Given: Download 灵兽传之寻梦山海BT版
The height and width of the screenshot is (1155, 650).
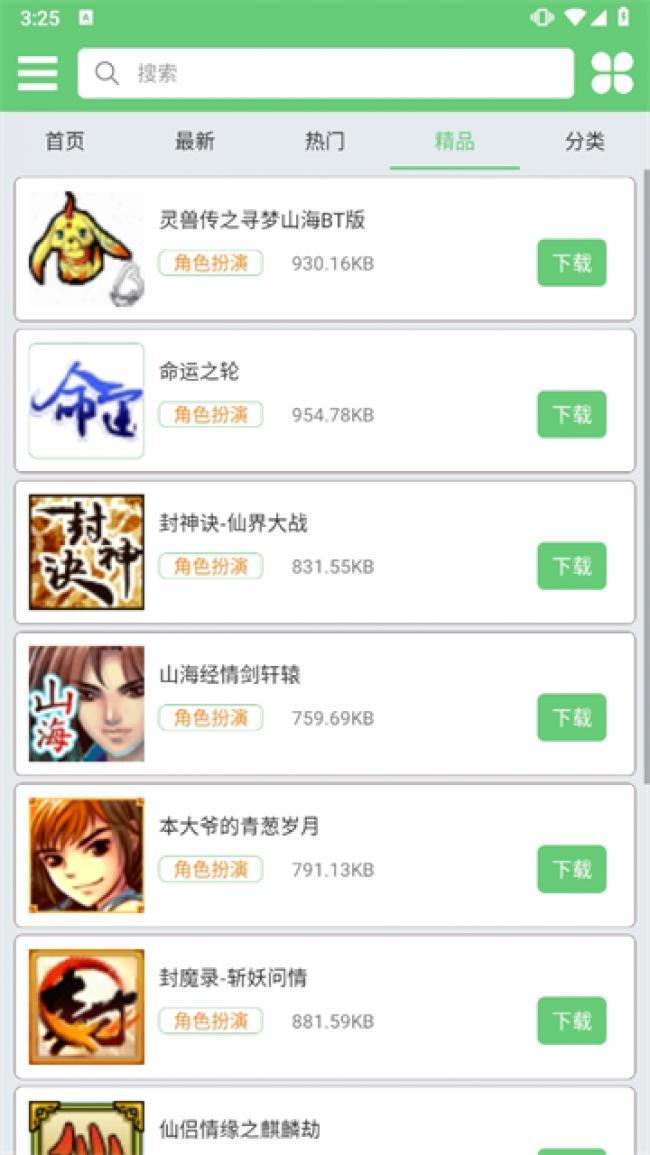Looking at the screenshot, I should (571, 263).
